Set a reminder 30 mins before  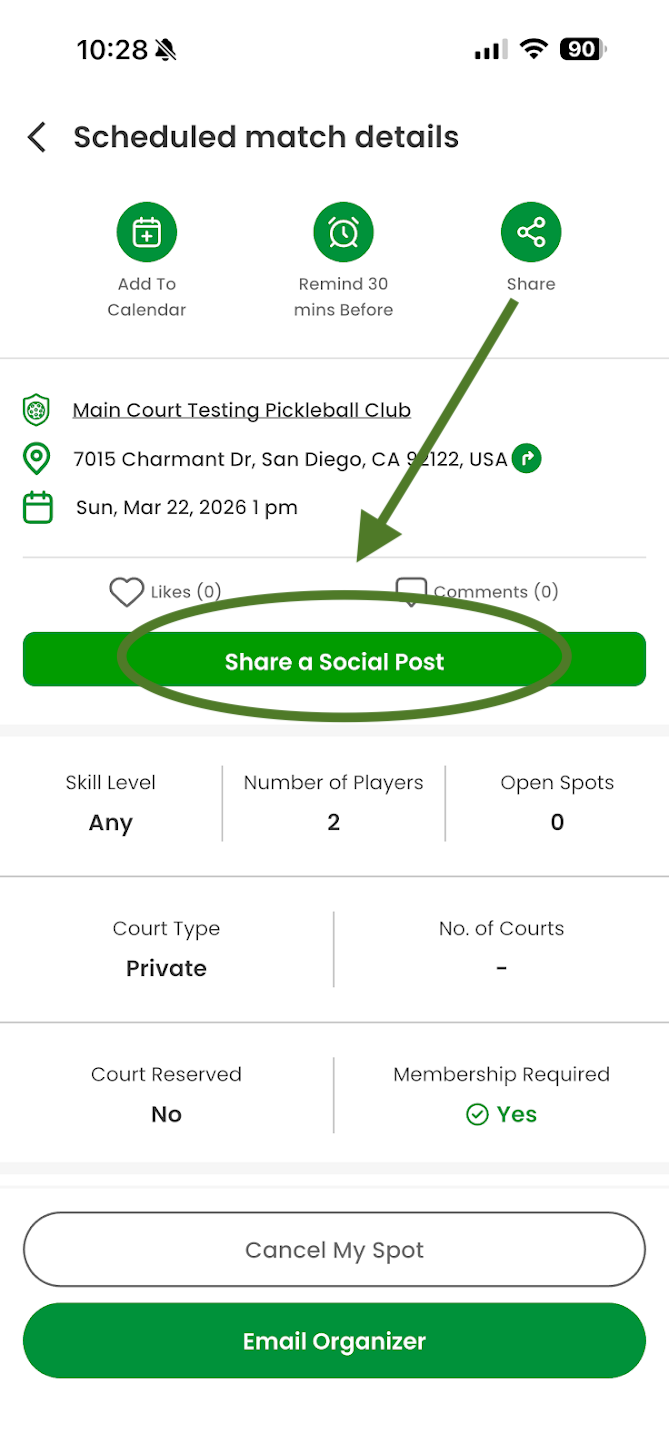pyautogui.click(x=343, y=232)
